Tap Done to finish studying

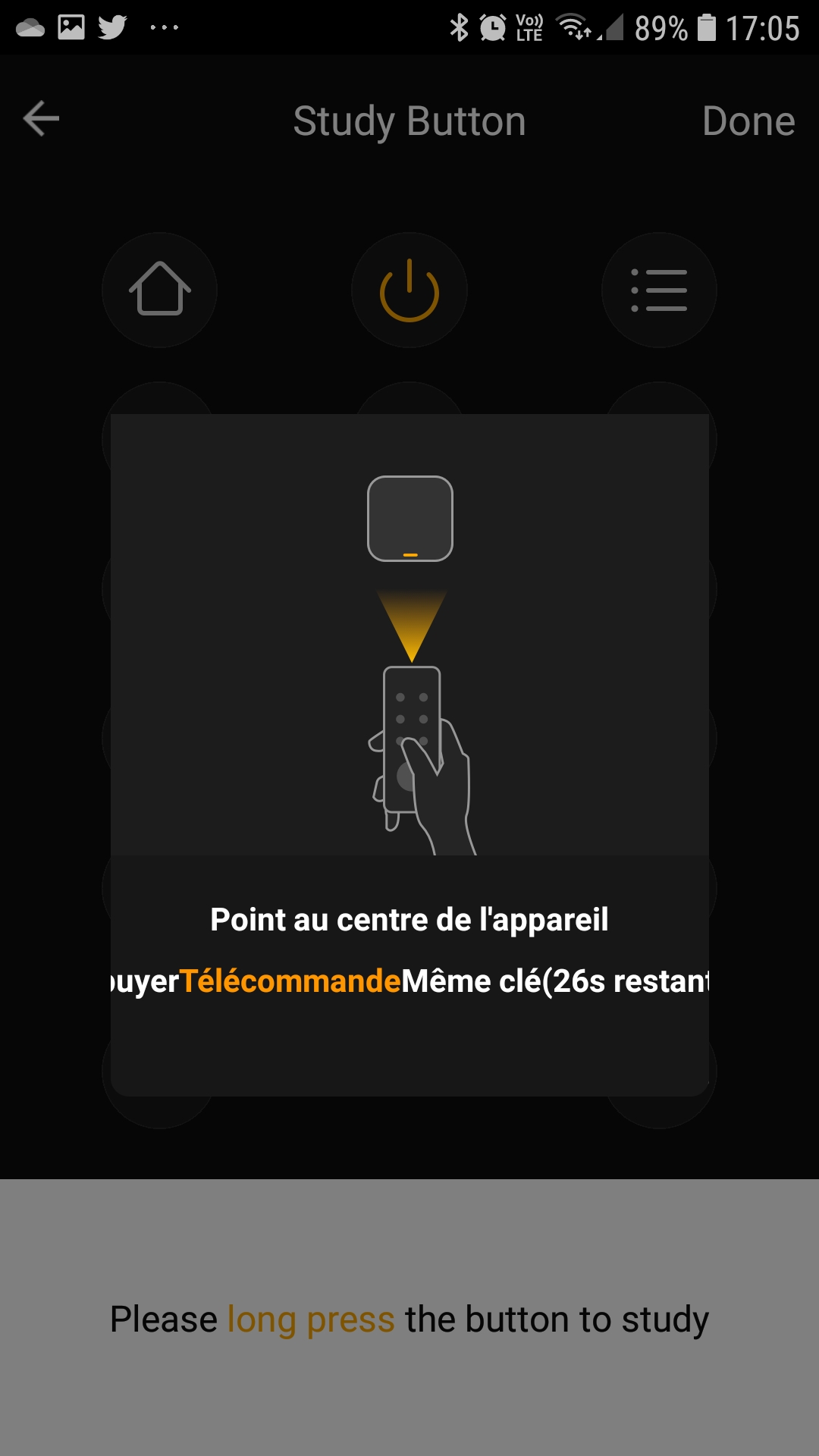[x=748, y=121]
